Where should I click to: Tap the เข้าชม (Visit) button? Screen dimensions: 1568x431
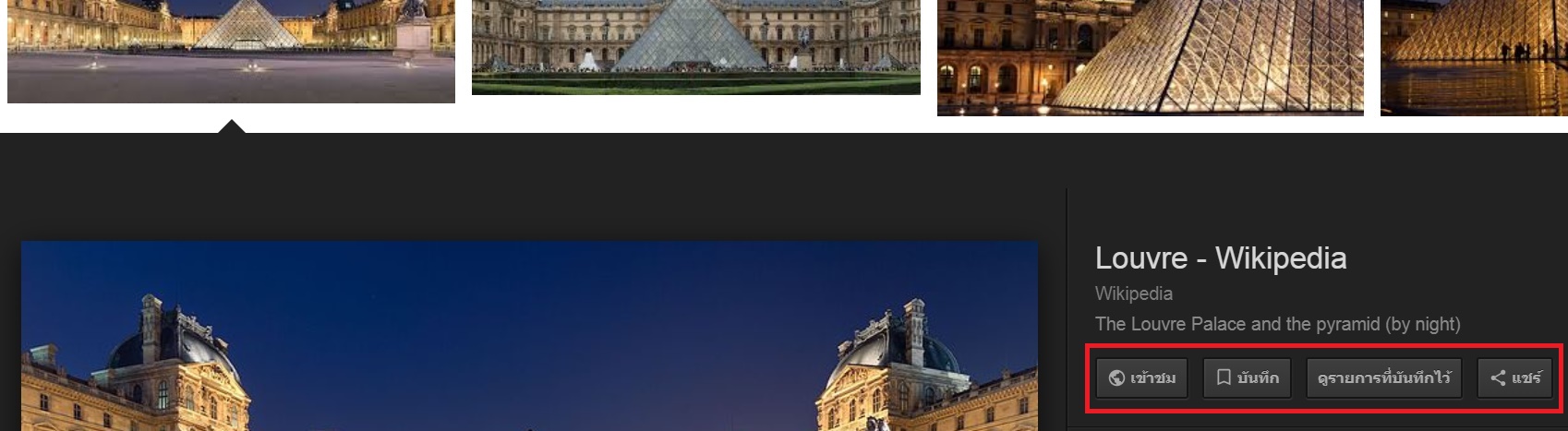point(1141,378)
